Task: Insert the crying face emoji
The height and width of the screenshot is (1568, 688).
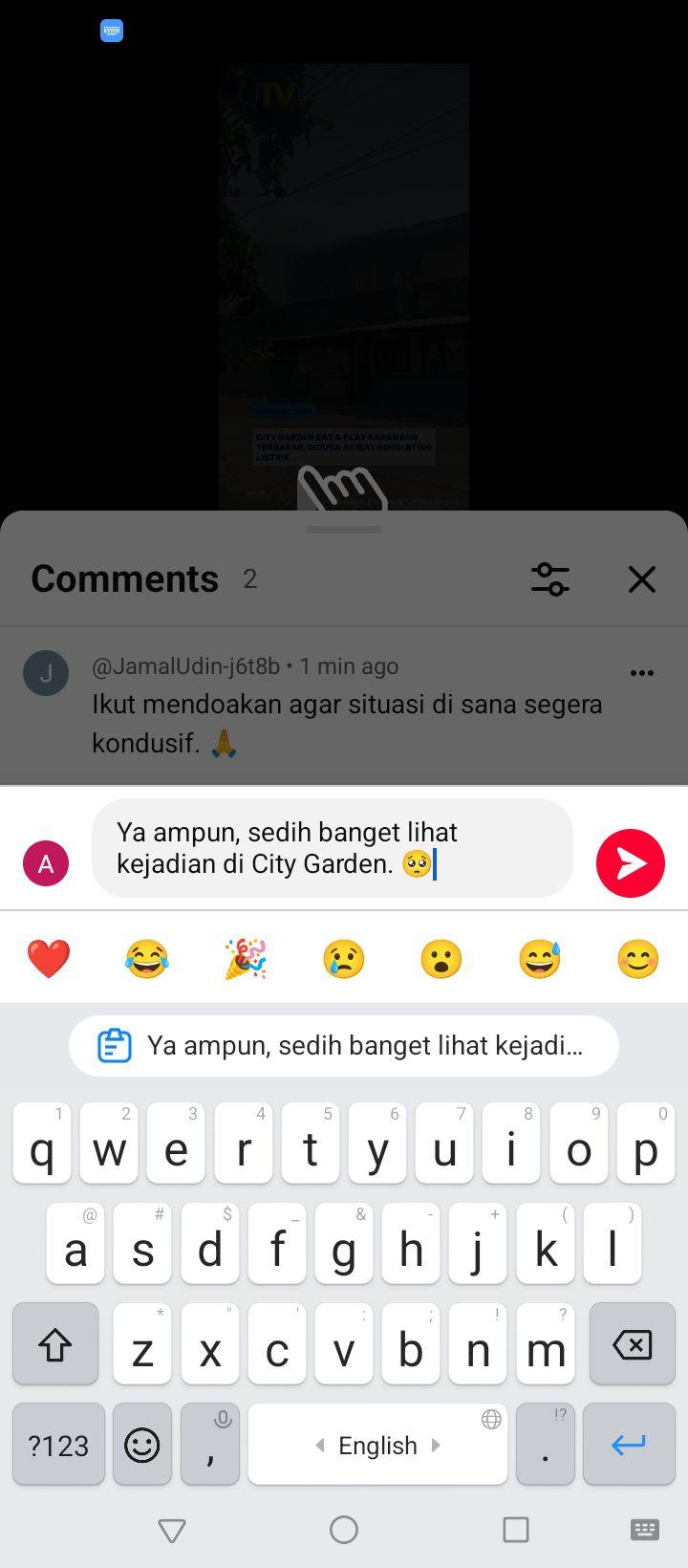Action: (344, 959)
